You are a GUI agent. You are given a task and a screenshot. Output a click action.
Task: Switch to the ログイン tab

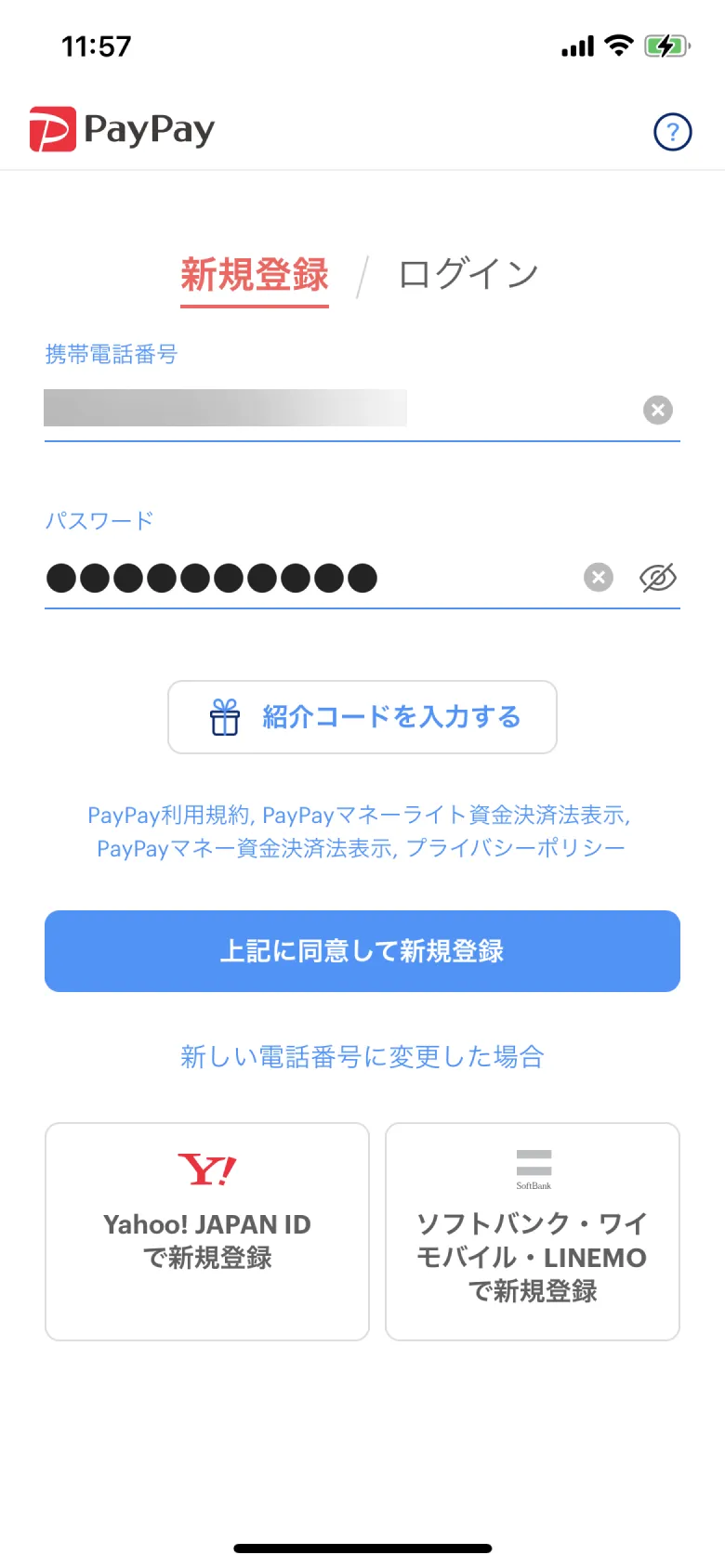467,272
